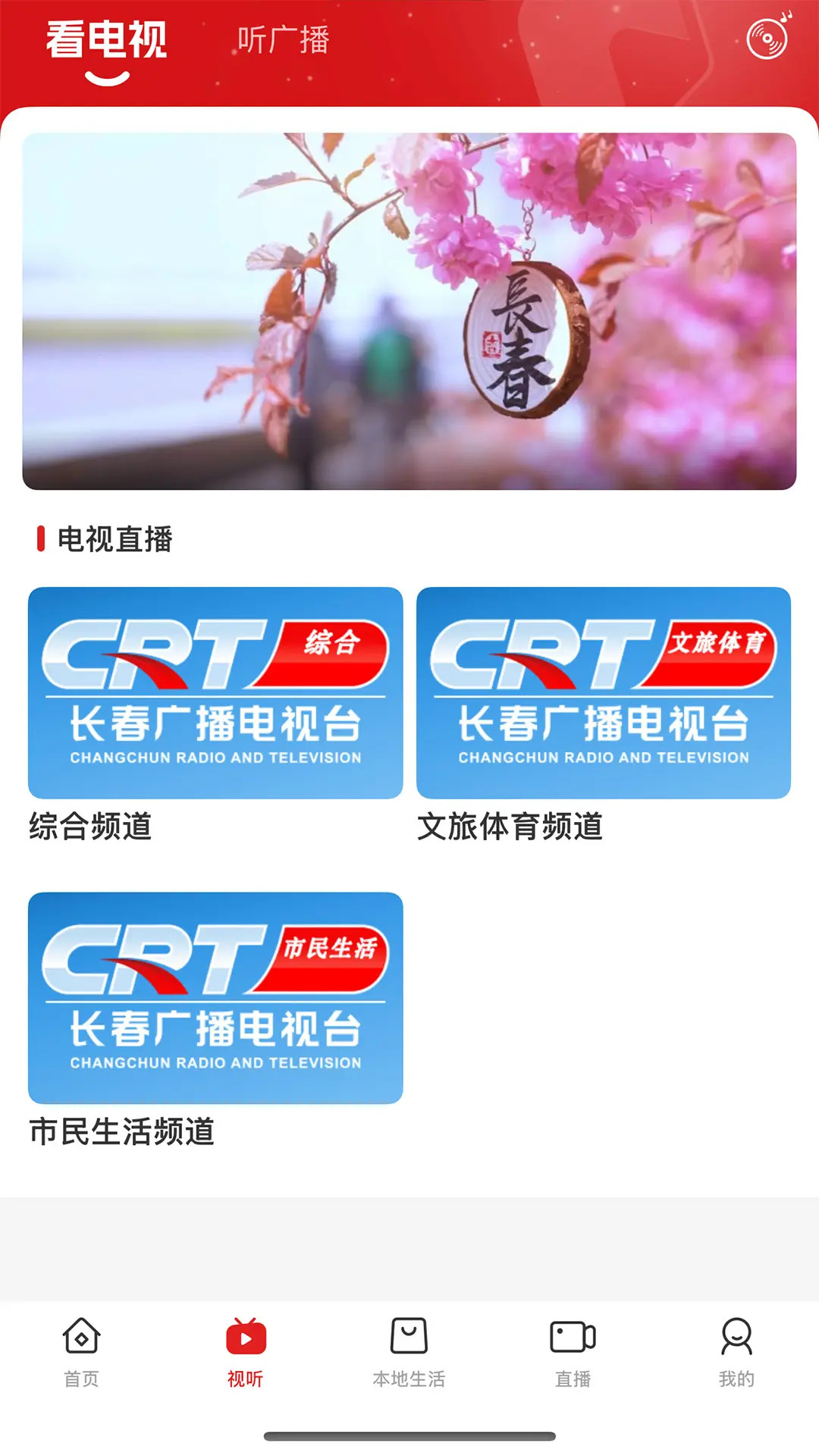Image resolution: width=819 pixels, height=1456 pixels.
Task: Tap the red 电视直播 section marker
Action: click(x=42, y=538)
